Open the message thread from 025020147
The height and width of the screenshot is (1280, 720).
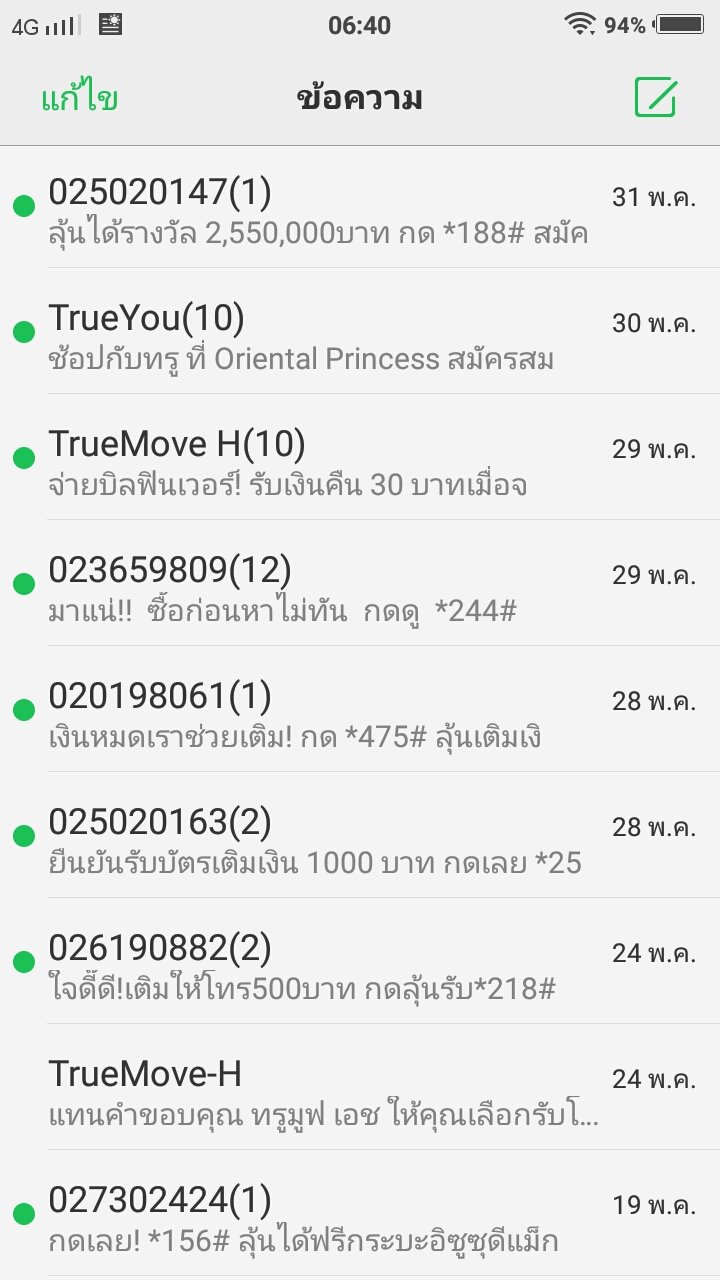tap(360, 208)
